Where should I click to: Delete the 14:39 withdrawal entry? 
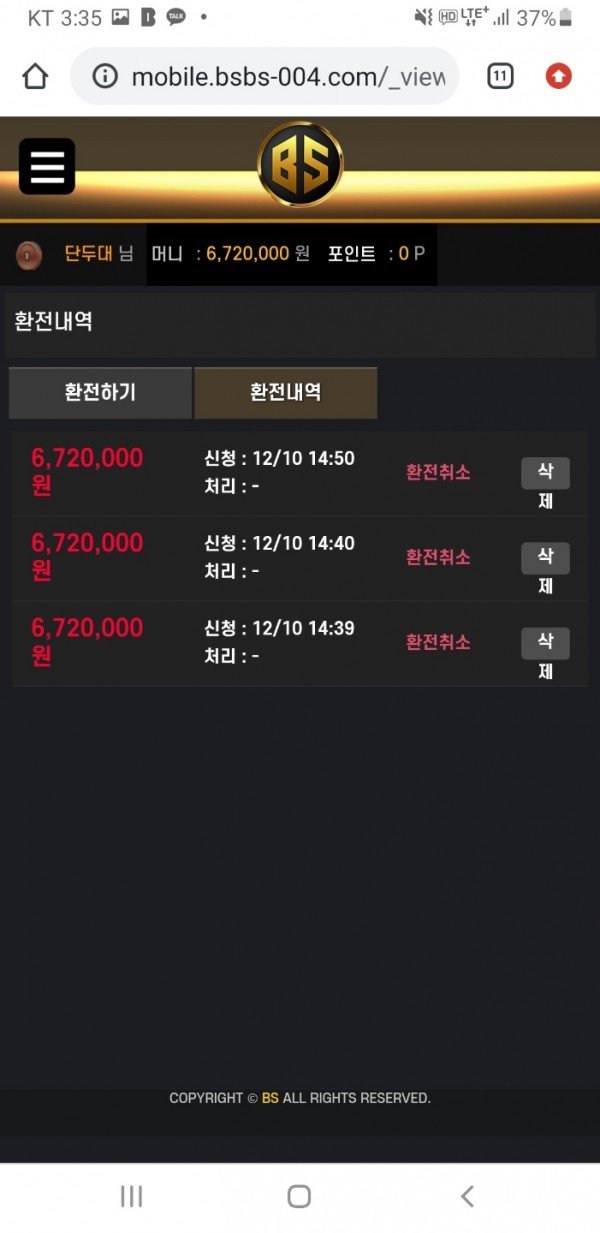[x=545, y=644]
